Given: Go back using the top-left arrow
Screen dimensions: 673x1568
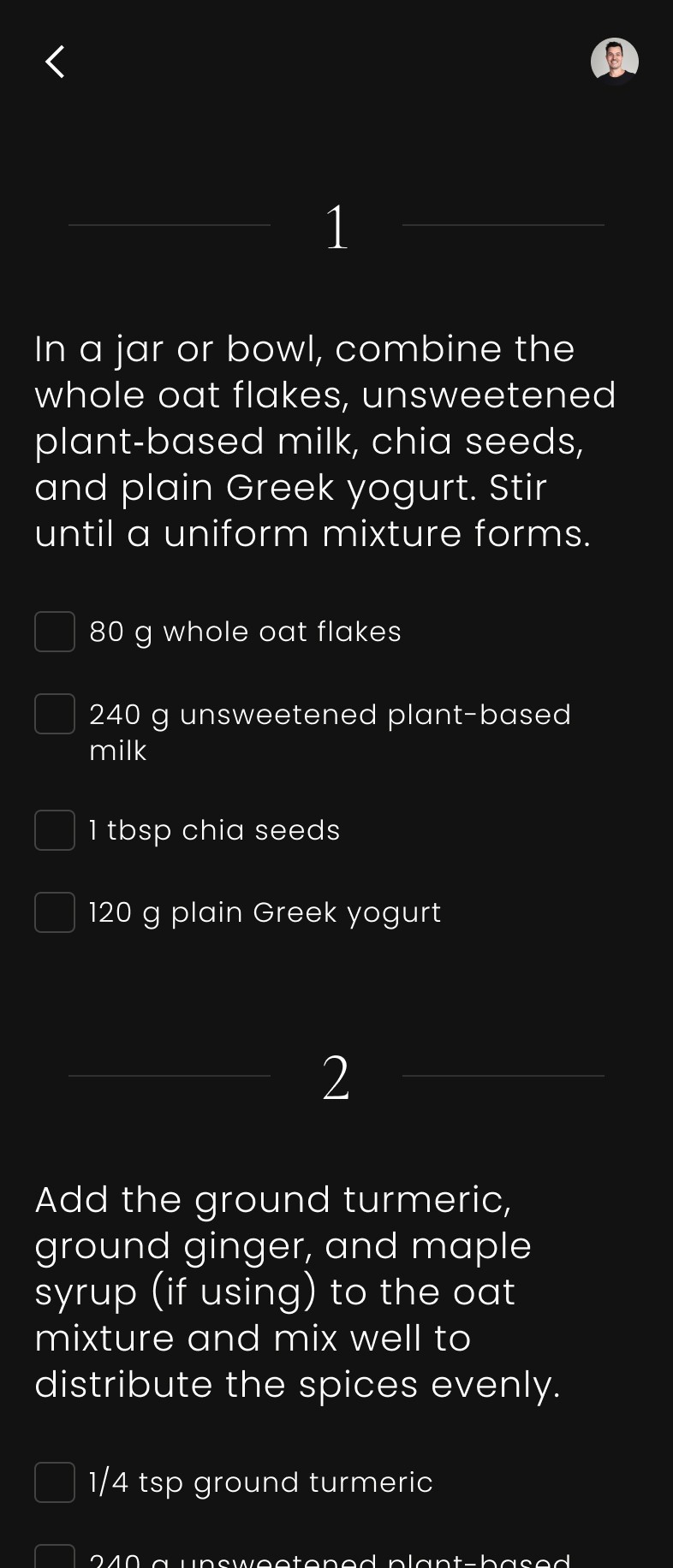Looking at the screenshot, I should click(55, 62).
